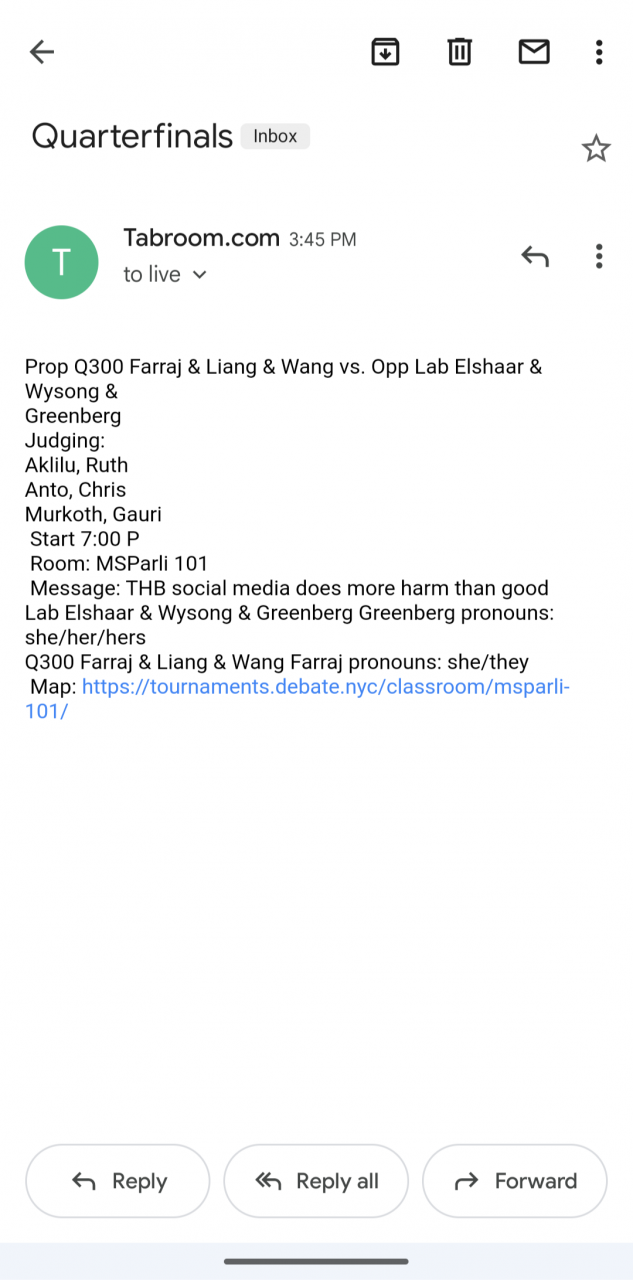Star the Quarterfinals email
The height and width of the screenshot is (1280, 633).
tap(596, 149)
